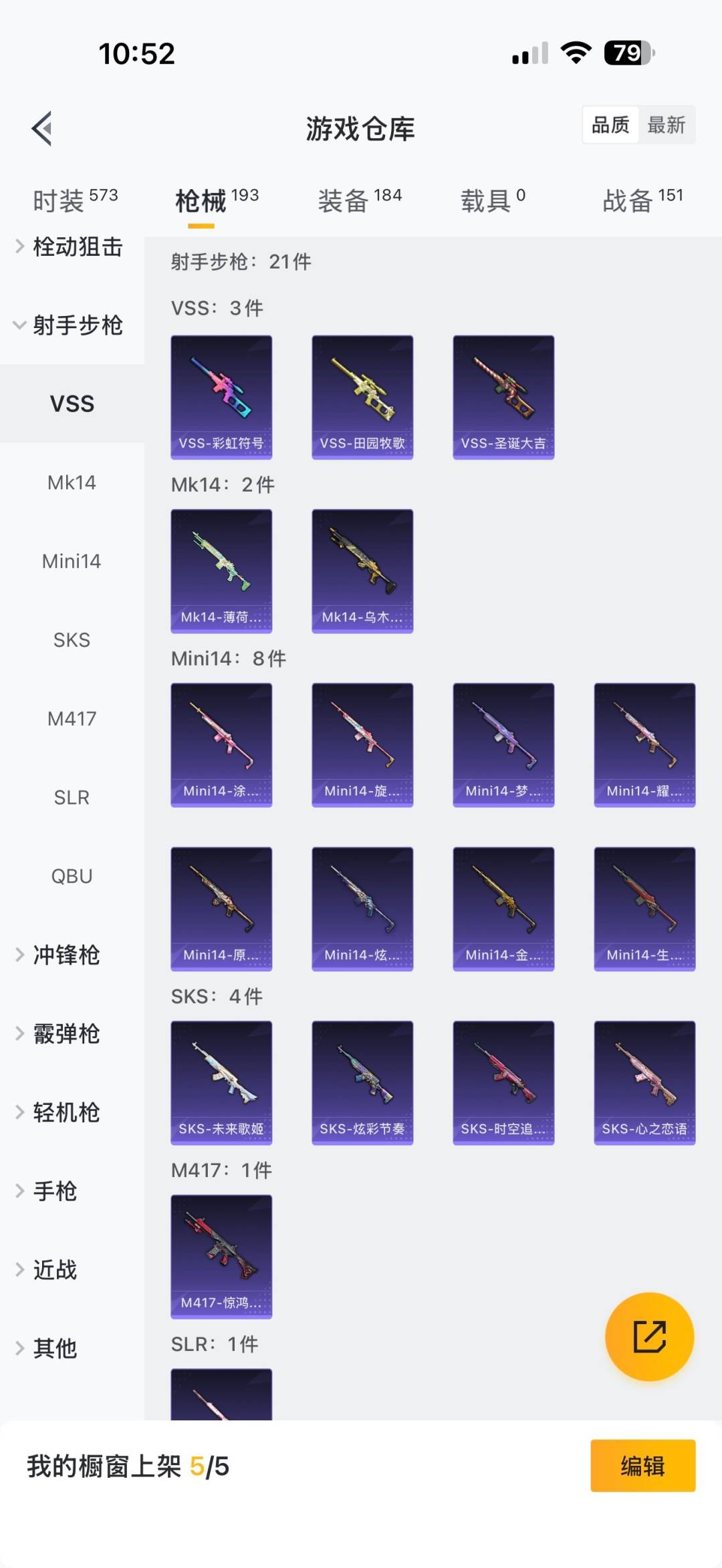The height and width of the screenshot is (1568, 722).
Task: Go back using the top-left arrow
Action: 42,128
